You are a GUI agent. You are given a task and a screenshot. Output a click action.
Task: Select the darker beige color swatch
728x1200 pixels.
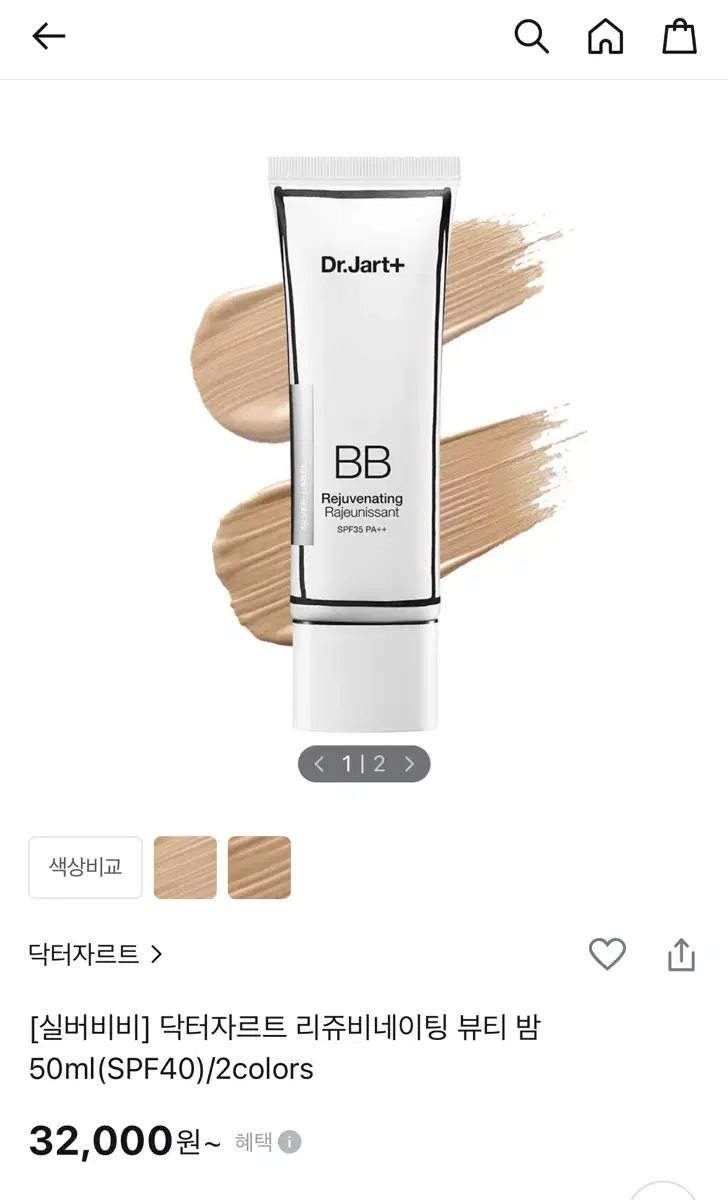(x=259, y=867)
